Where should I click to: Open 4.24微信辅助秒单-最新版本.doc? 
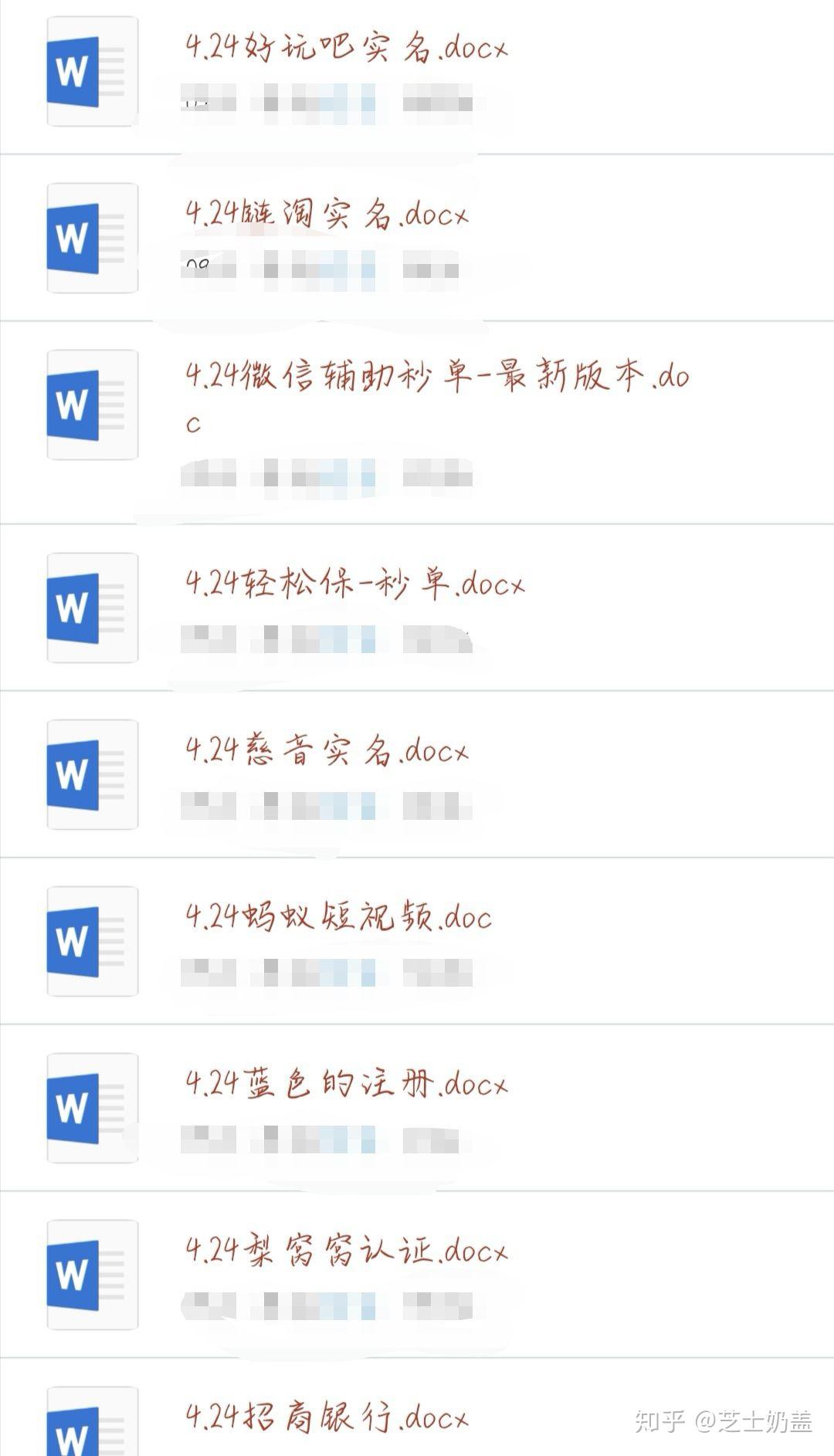coord(436,378)
